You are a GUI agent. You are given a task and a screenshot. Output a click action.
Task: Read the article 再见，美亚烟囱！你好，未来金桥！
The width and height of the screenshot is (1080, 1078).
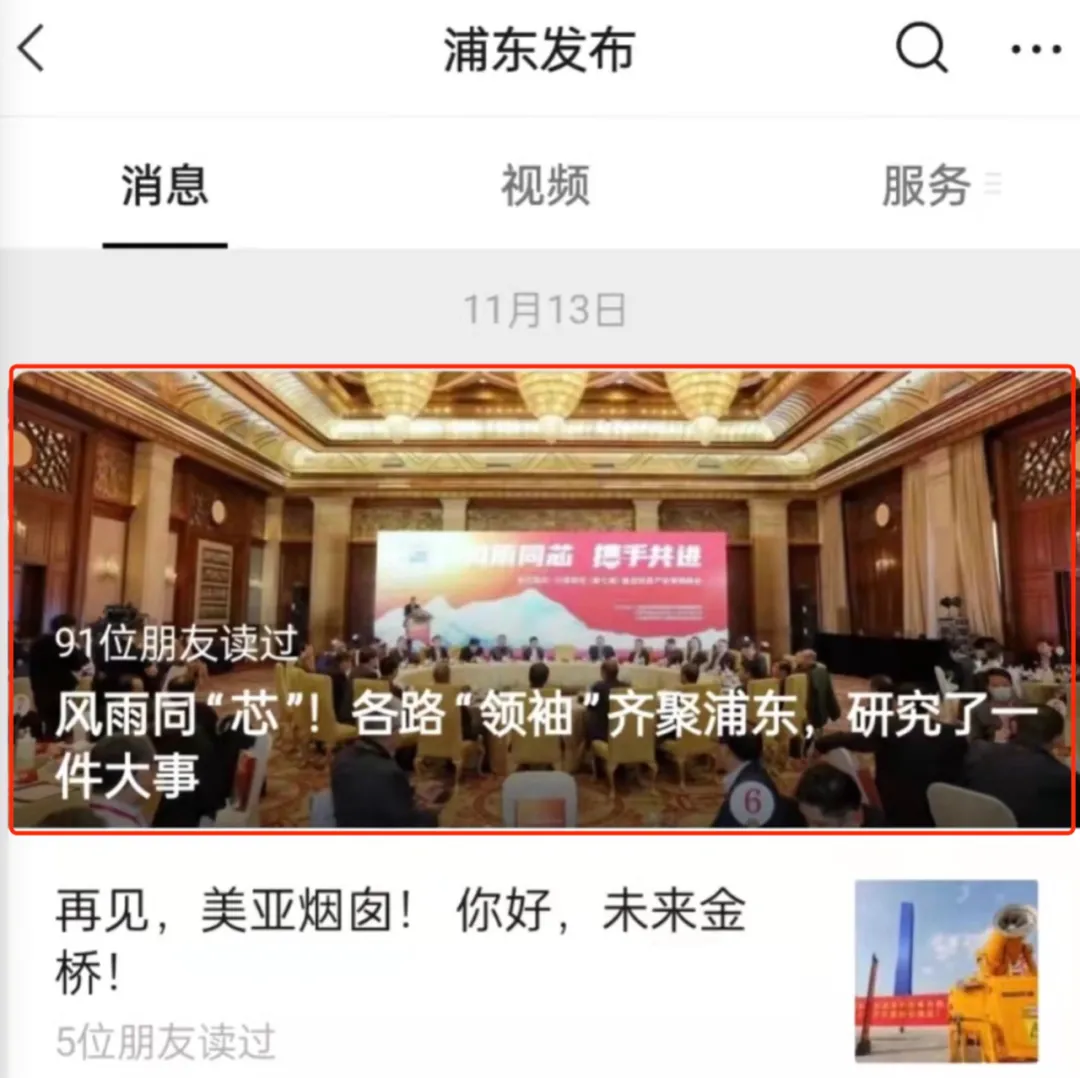point(400,942)
